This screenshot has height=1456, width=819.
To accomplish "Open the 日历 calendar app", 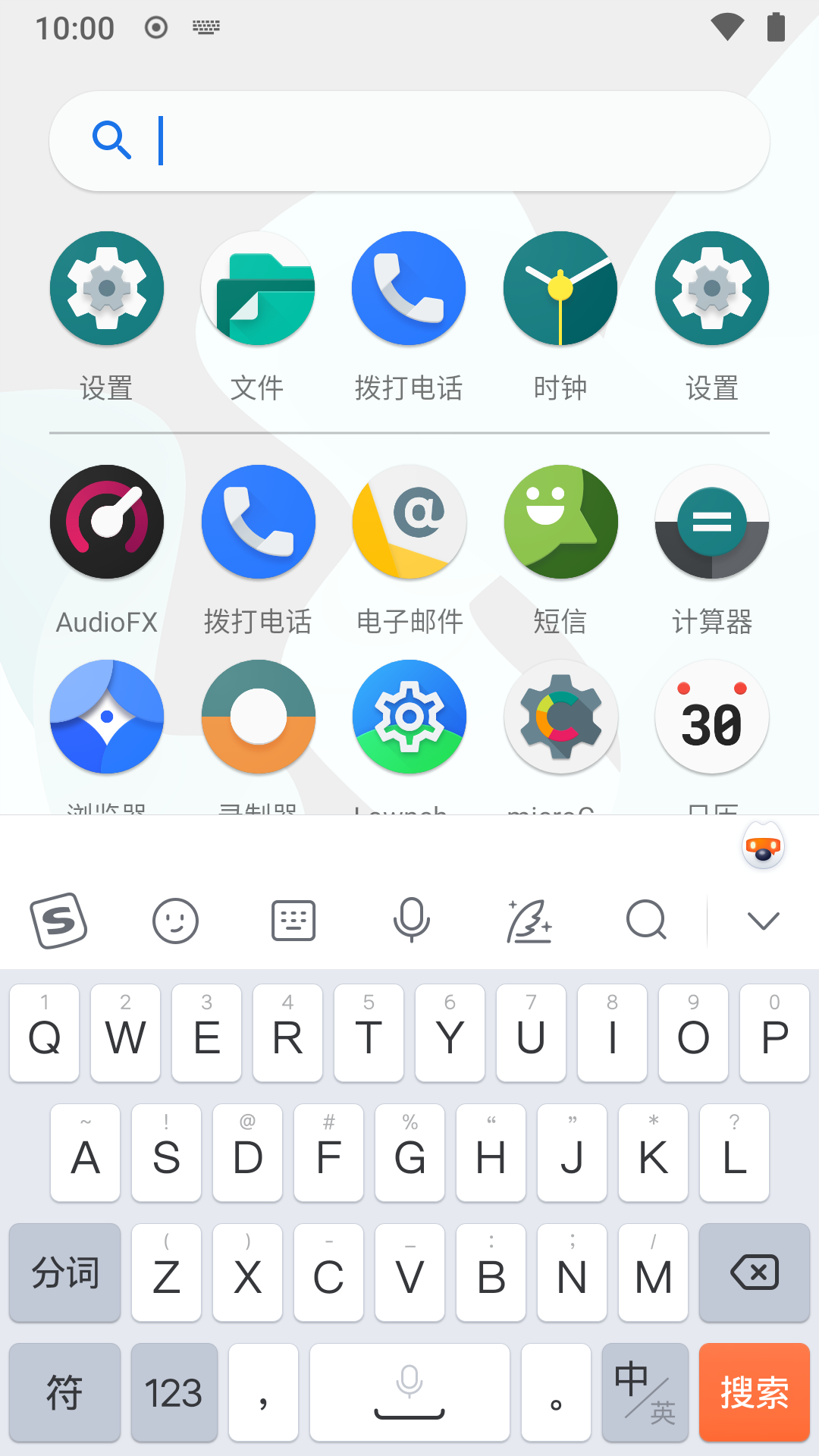I will 711,717.
